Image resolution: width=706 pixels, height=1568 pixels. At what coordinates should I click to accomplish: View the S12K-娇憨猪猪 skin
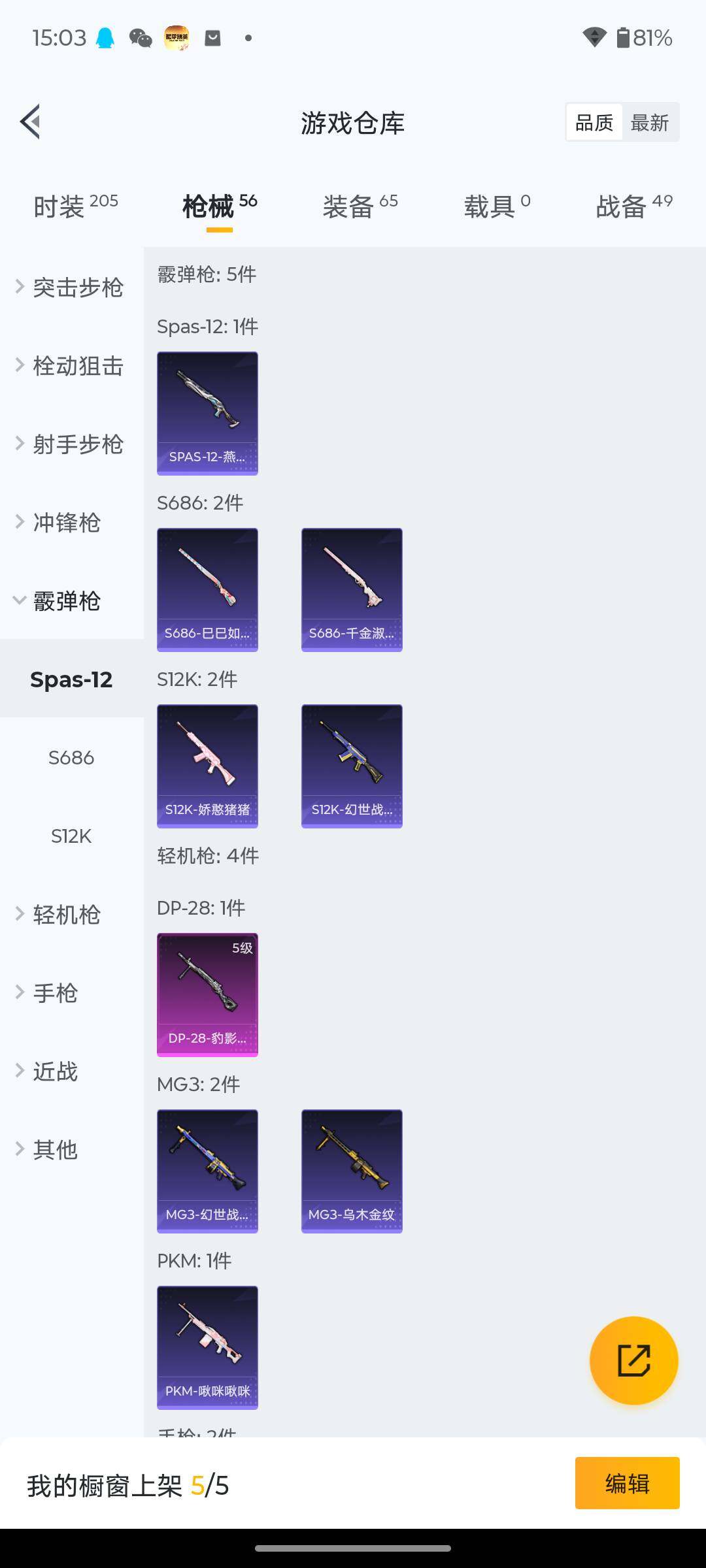point(207,766)
